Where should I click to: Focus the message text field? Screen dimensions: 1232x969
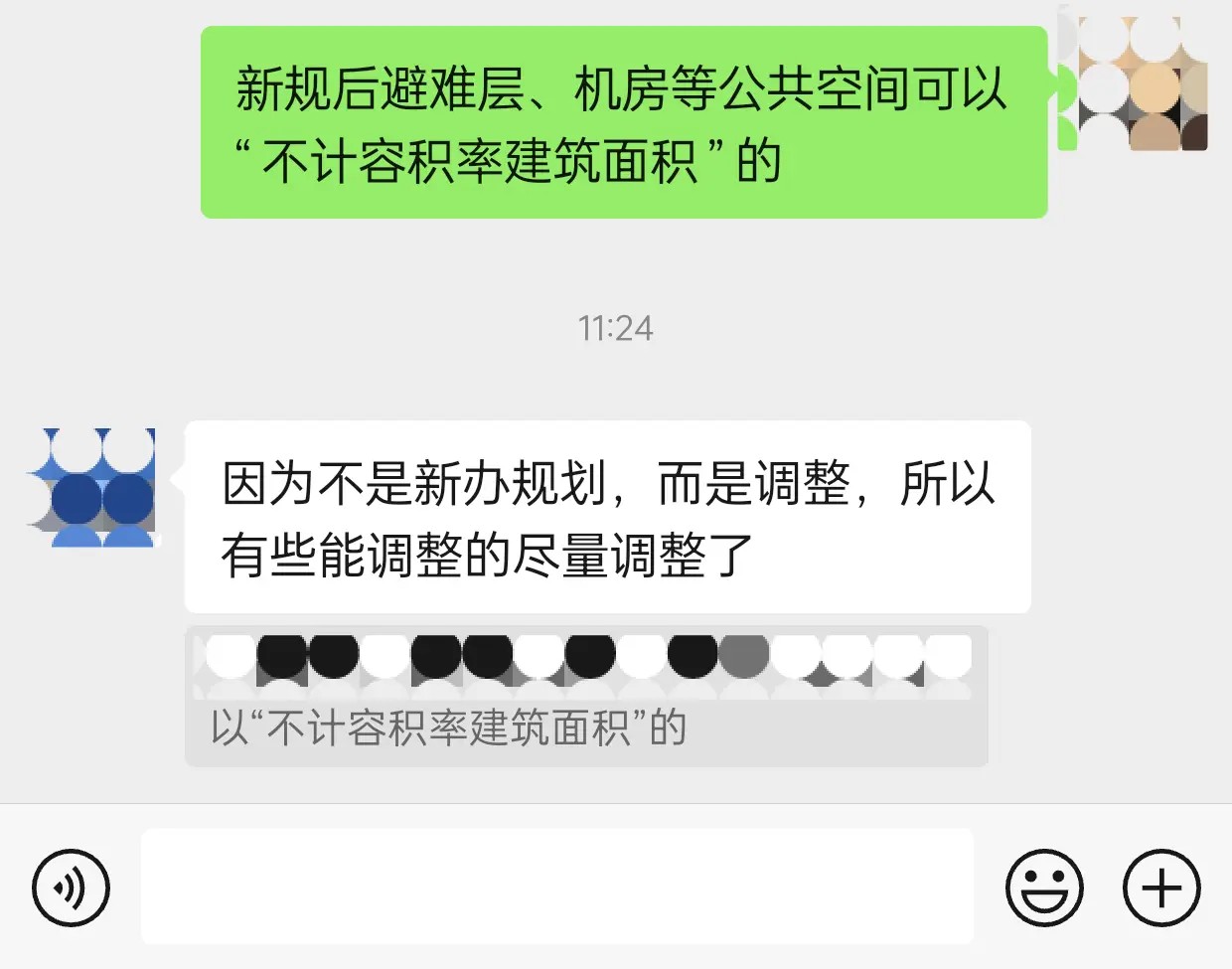tap(556, 887)
